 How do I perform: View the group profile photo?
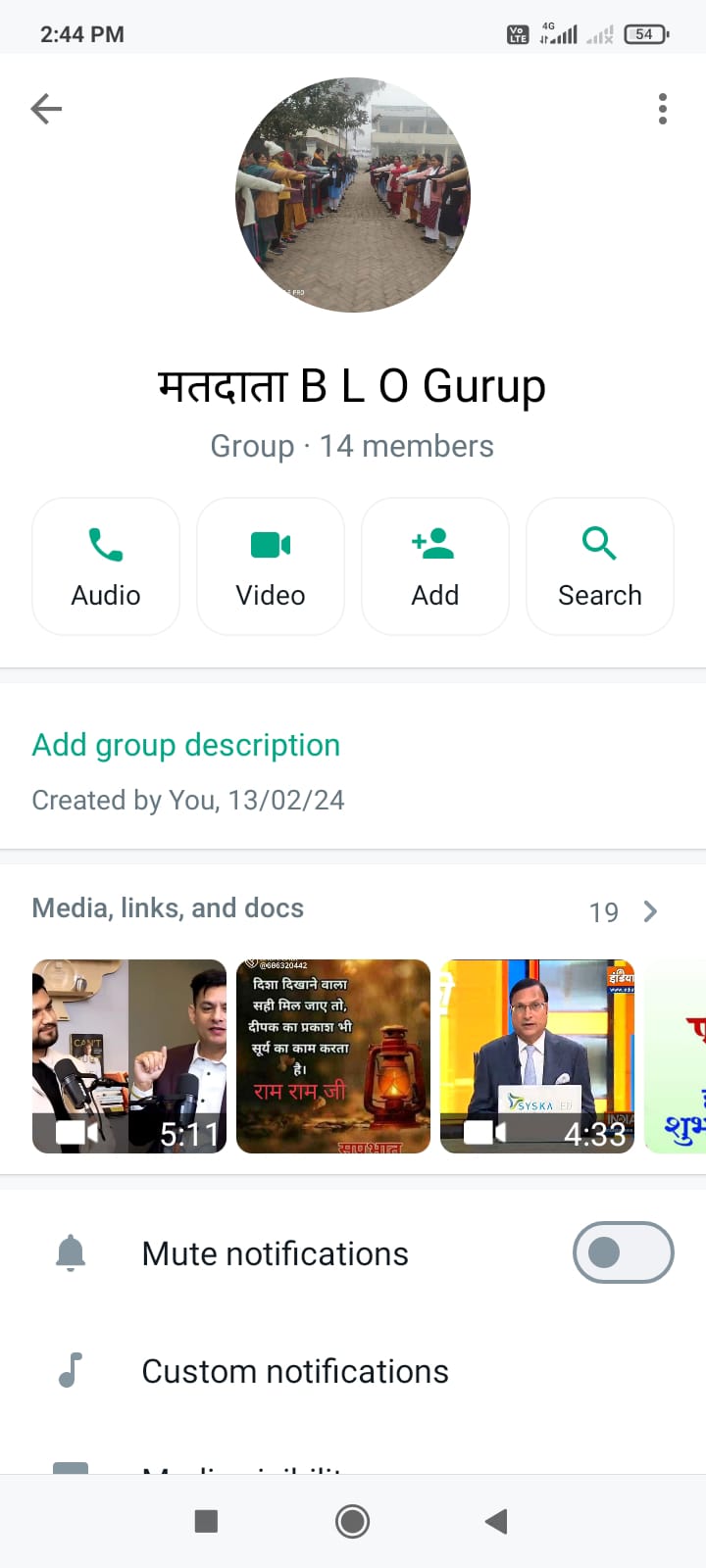[353, 195]
